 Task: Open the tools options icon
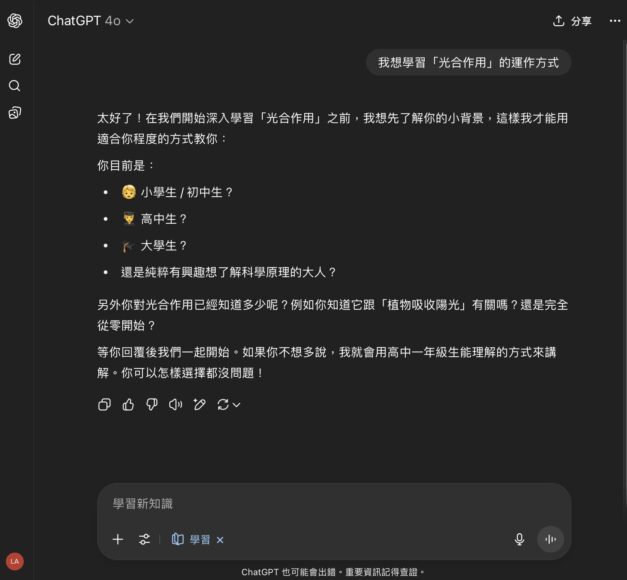pos(145,539)
